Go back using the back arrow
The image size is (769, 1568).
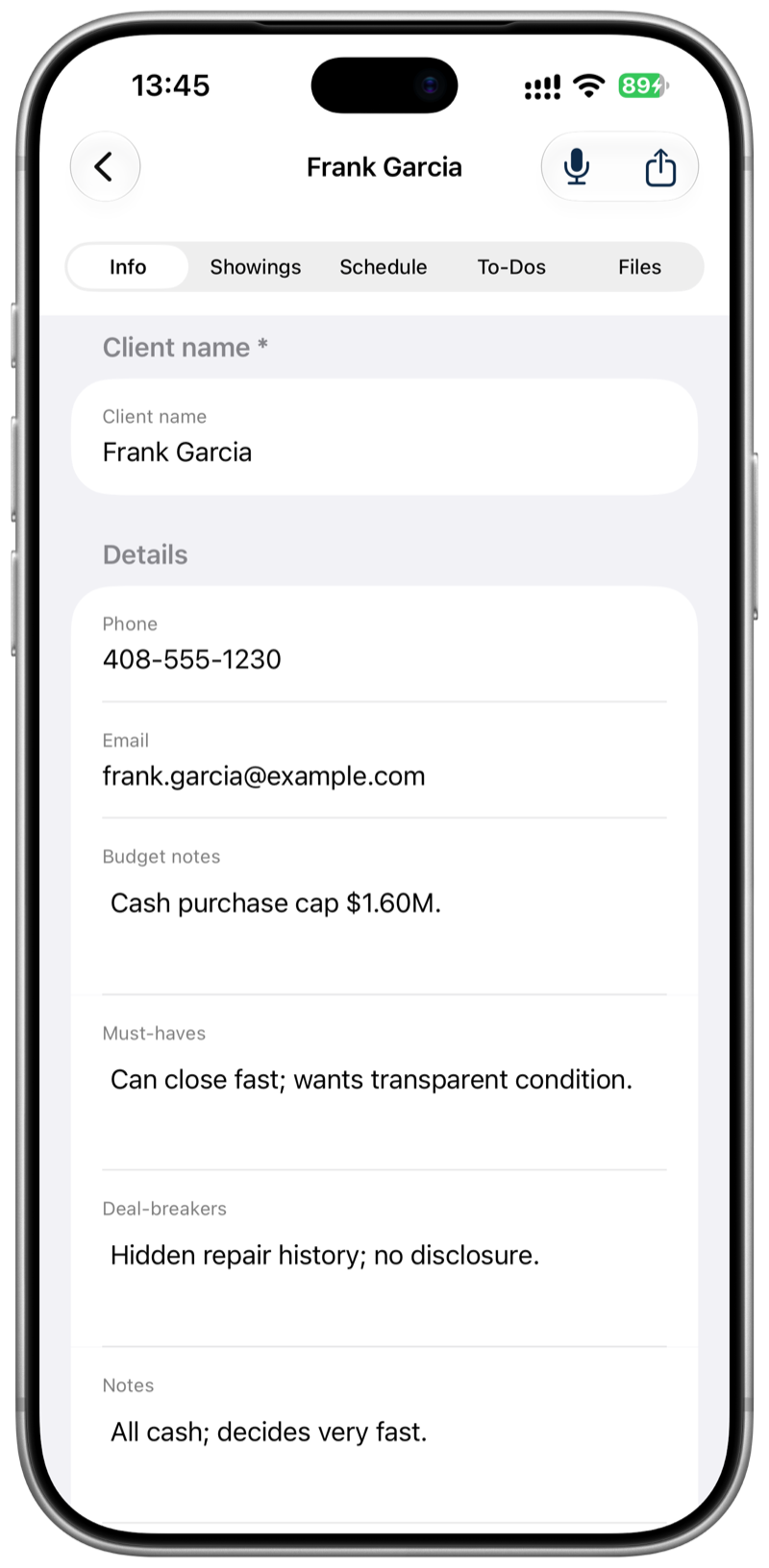click(x=105, y=166)
